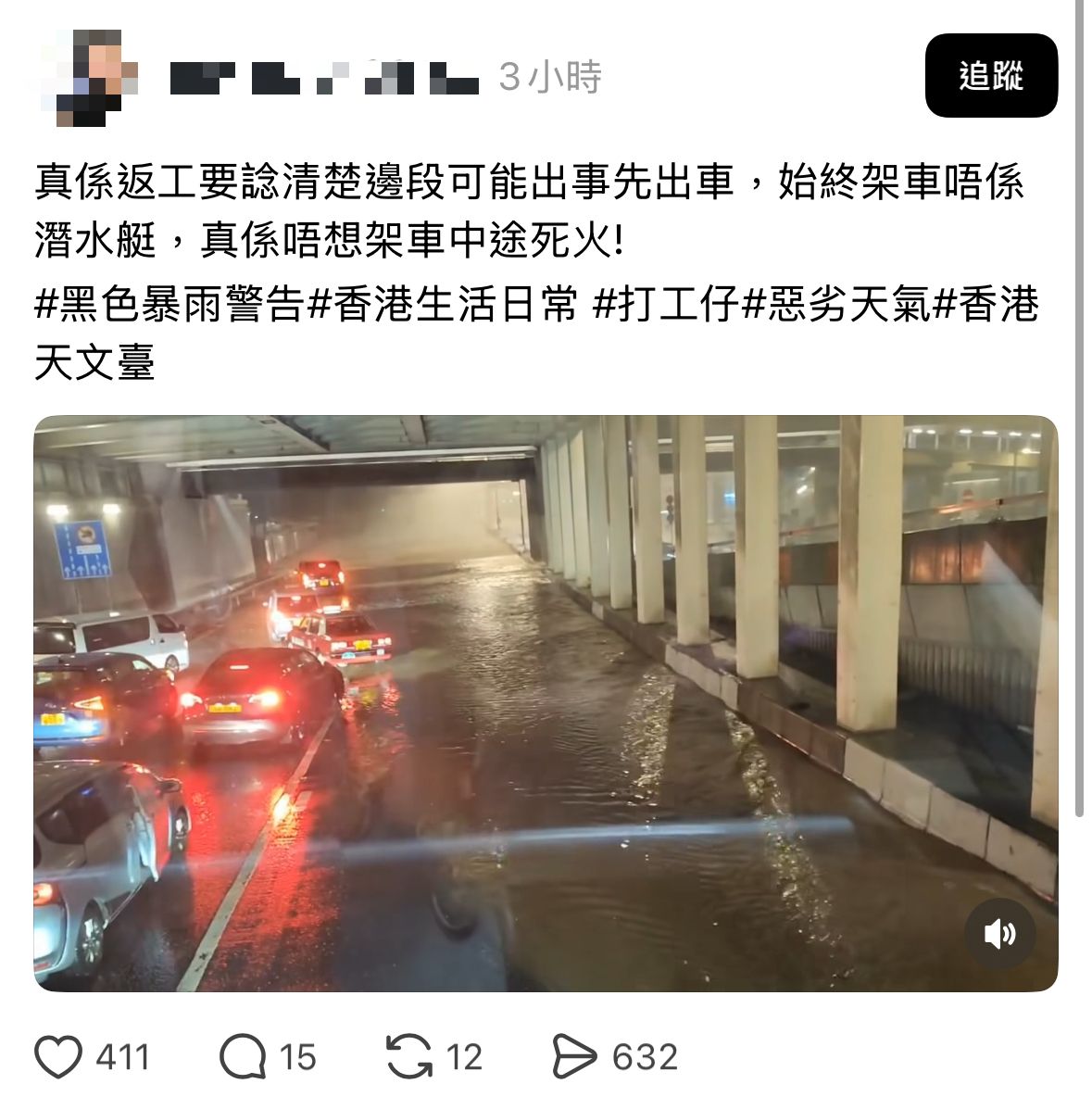Share the post via send icon

pos(574,1057)
